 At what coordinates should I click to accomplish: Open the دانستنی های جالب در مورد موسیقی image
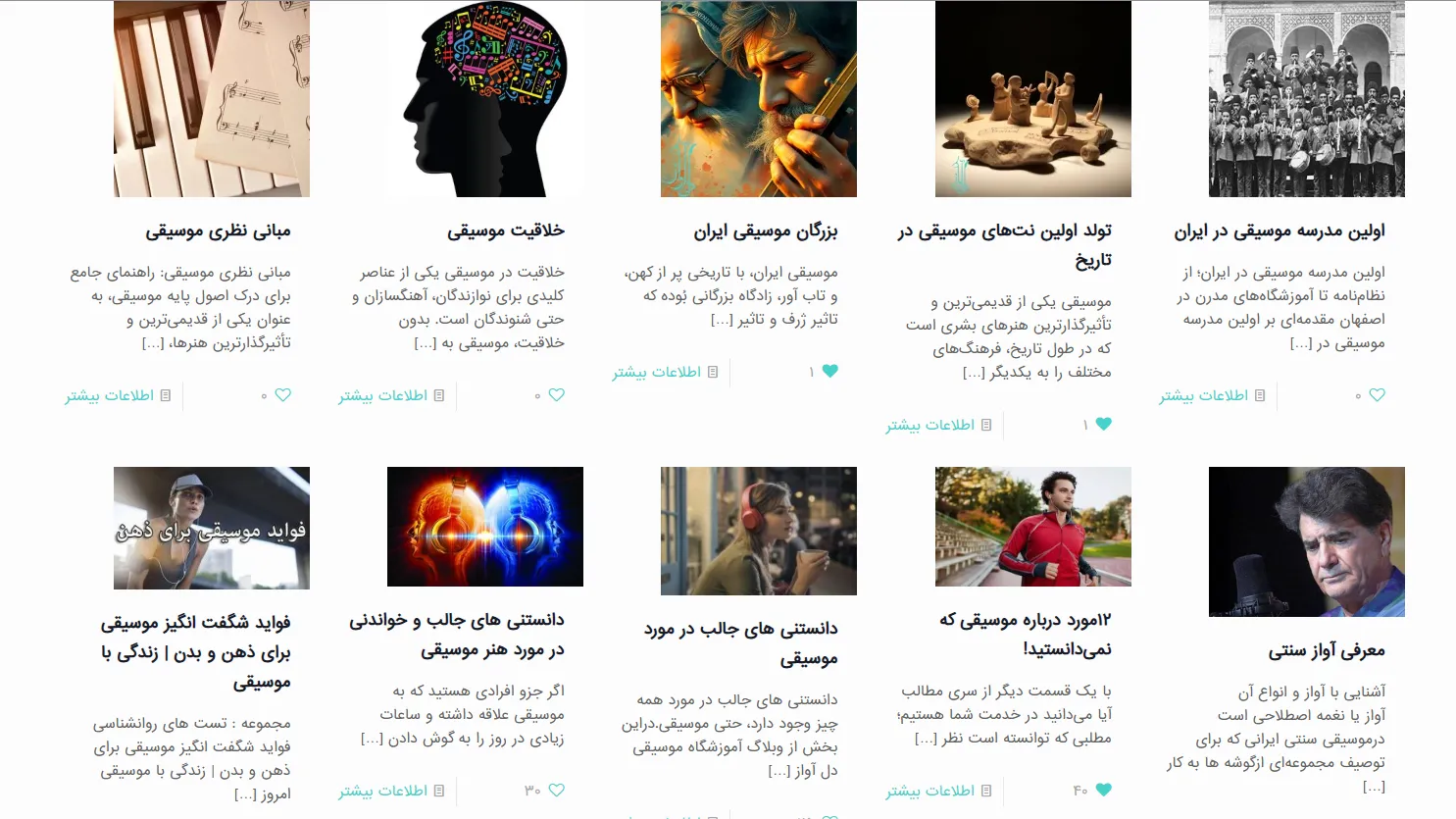pyautogui.click(x=759, y=531)
